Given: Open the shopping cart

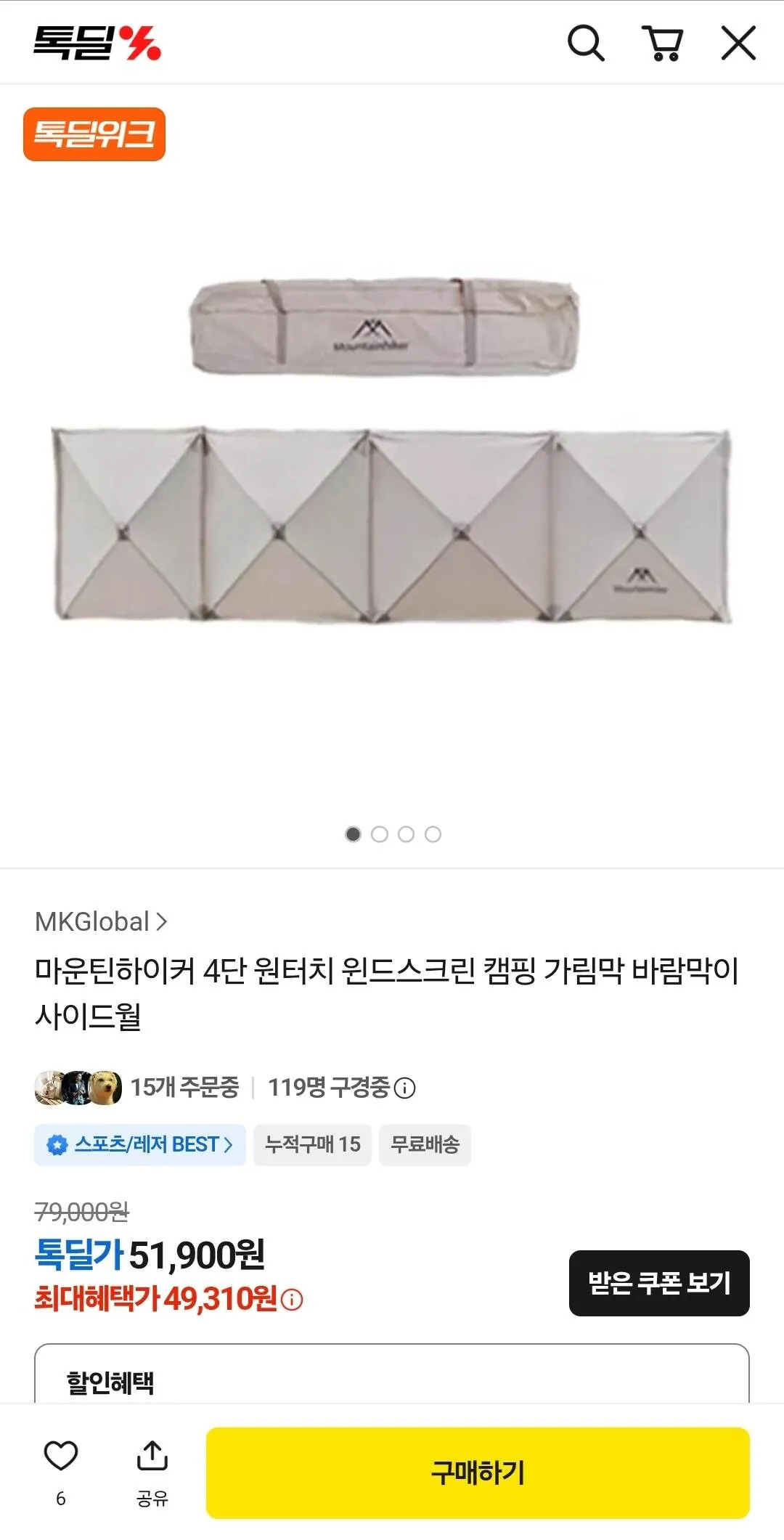Looking at the screenshot, I should [x=662, y=43].
